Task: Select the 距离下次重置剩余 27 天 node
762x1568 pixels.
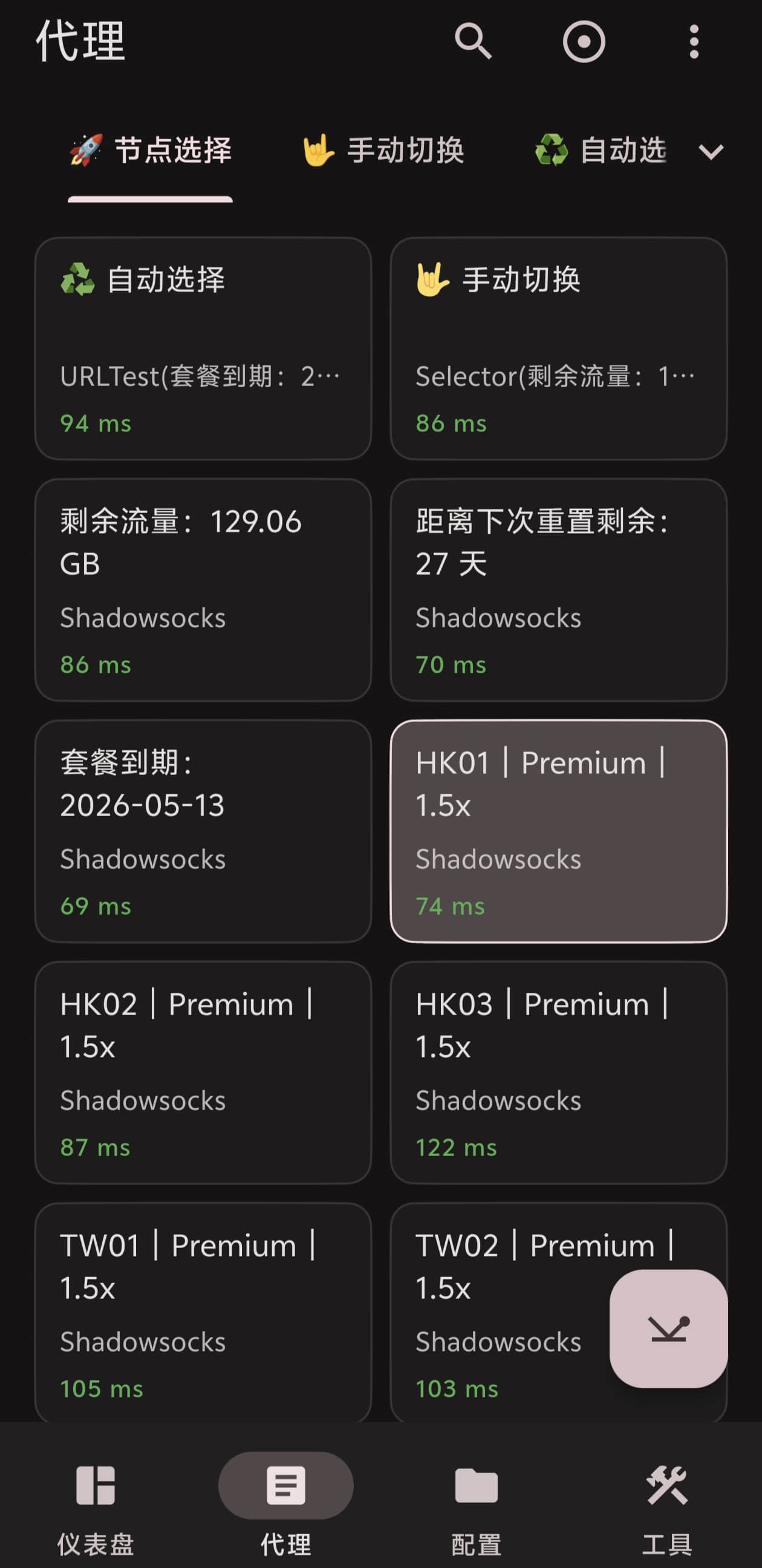Action: coord(559,590)
